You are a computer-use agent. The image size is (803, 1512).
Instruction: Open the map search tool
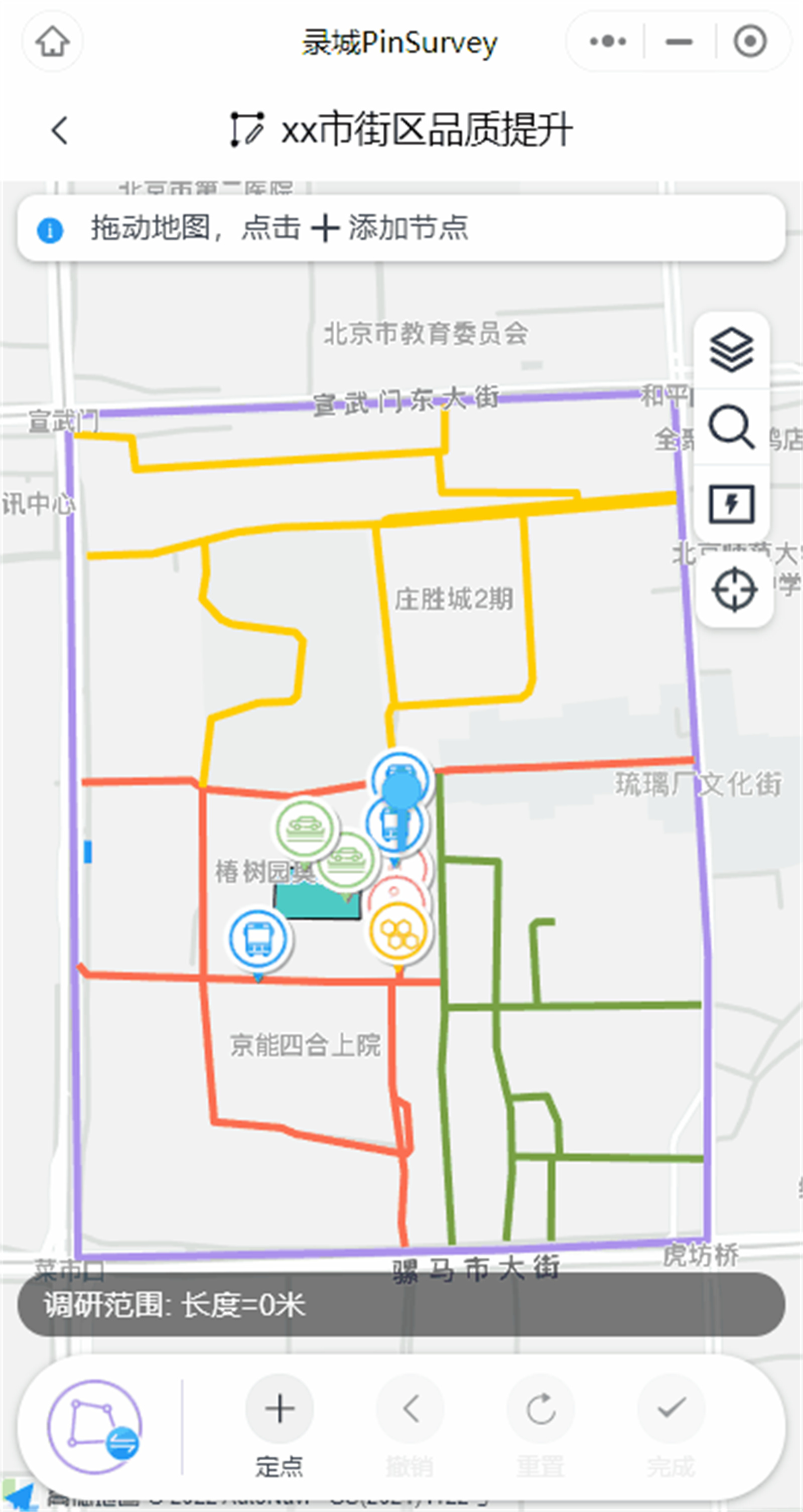732,427
